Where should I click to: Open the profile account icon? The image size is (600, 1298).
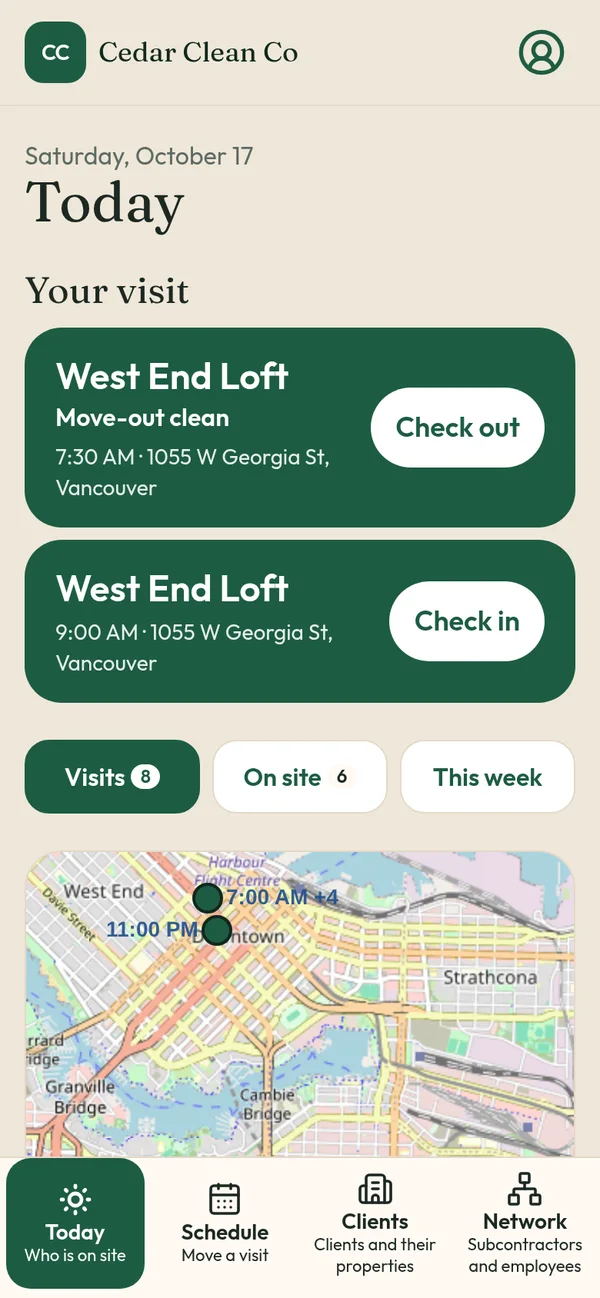tap(541, 52)
